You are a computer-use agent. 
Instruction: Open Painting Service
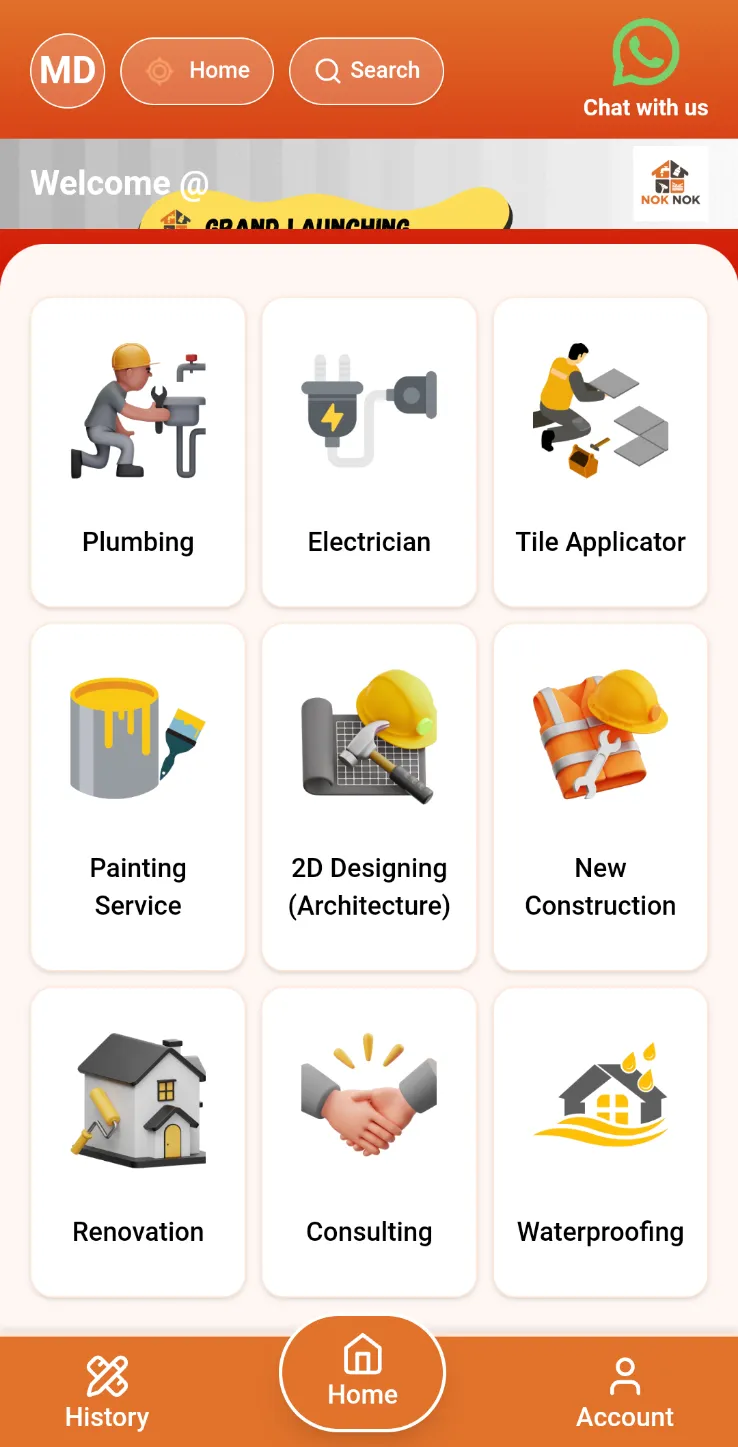pos(138,797)
